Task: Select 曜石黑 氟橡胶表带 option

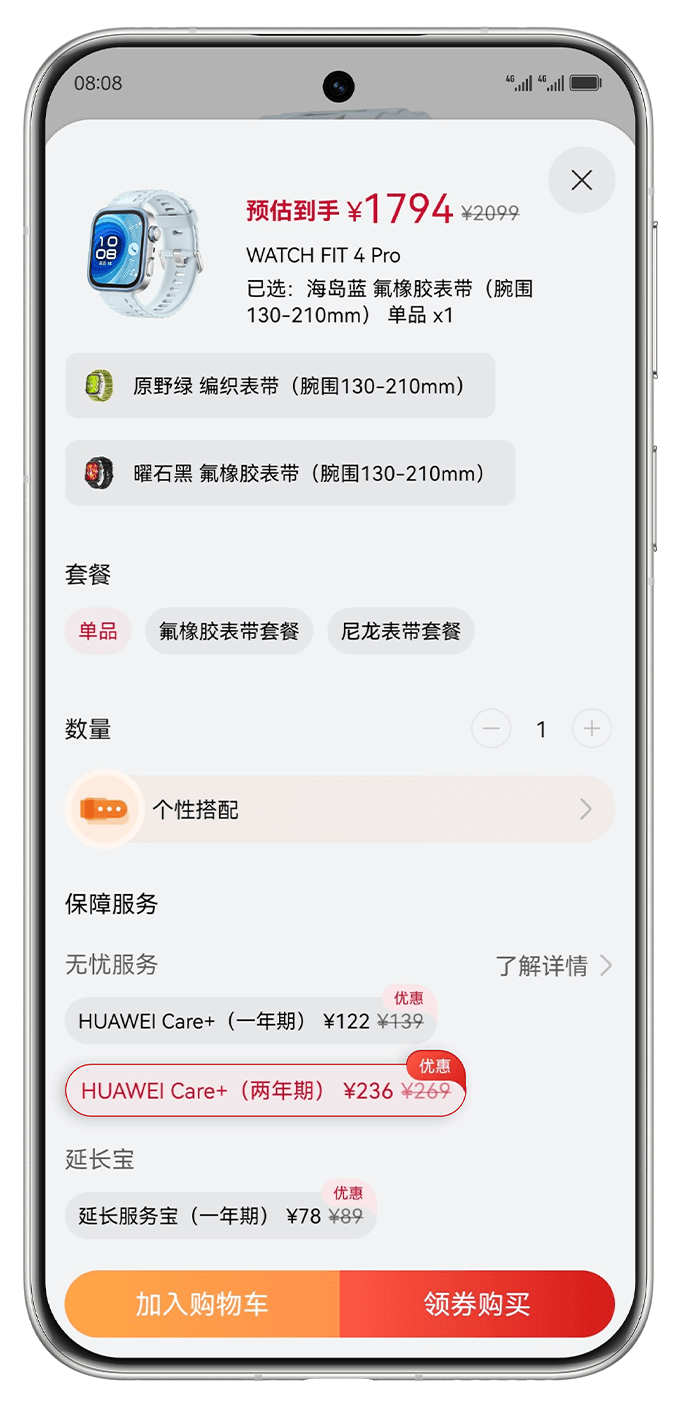Action: point(290,473)
